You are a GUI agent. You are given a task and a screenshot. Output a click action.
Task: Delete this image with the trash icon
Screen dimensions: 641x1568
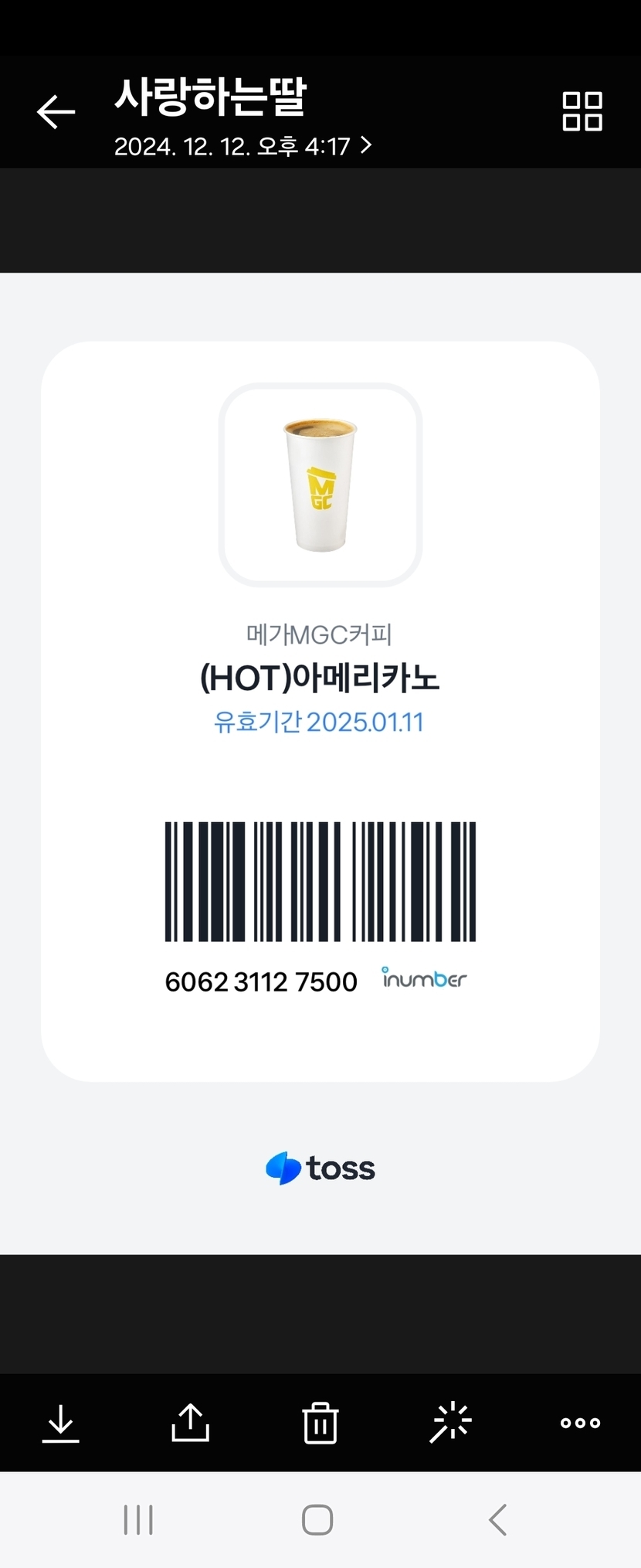coord(320,1423)
